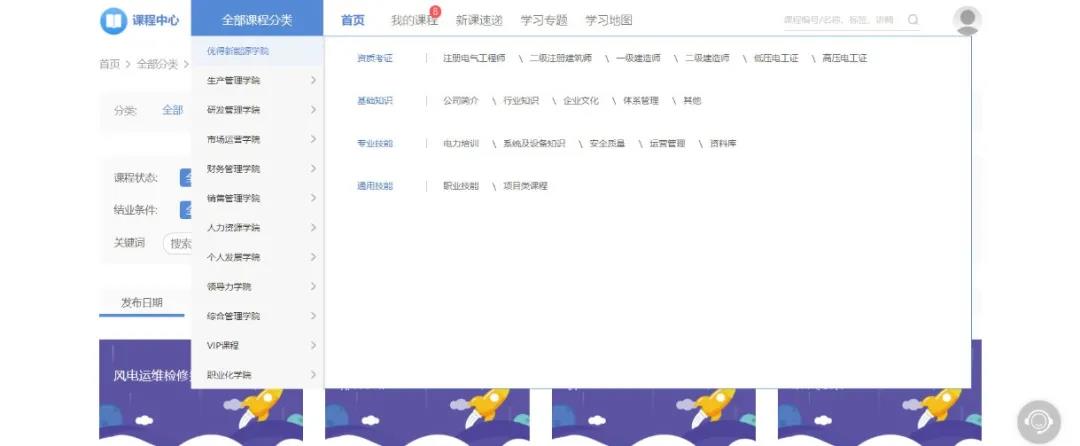Choose the 财务管理学院 category
This screenshot has height=446, width=1080.
(x=233, y=169)
